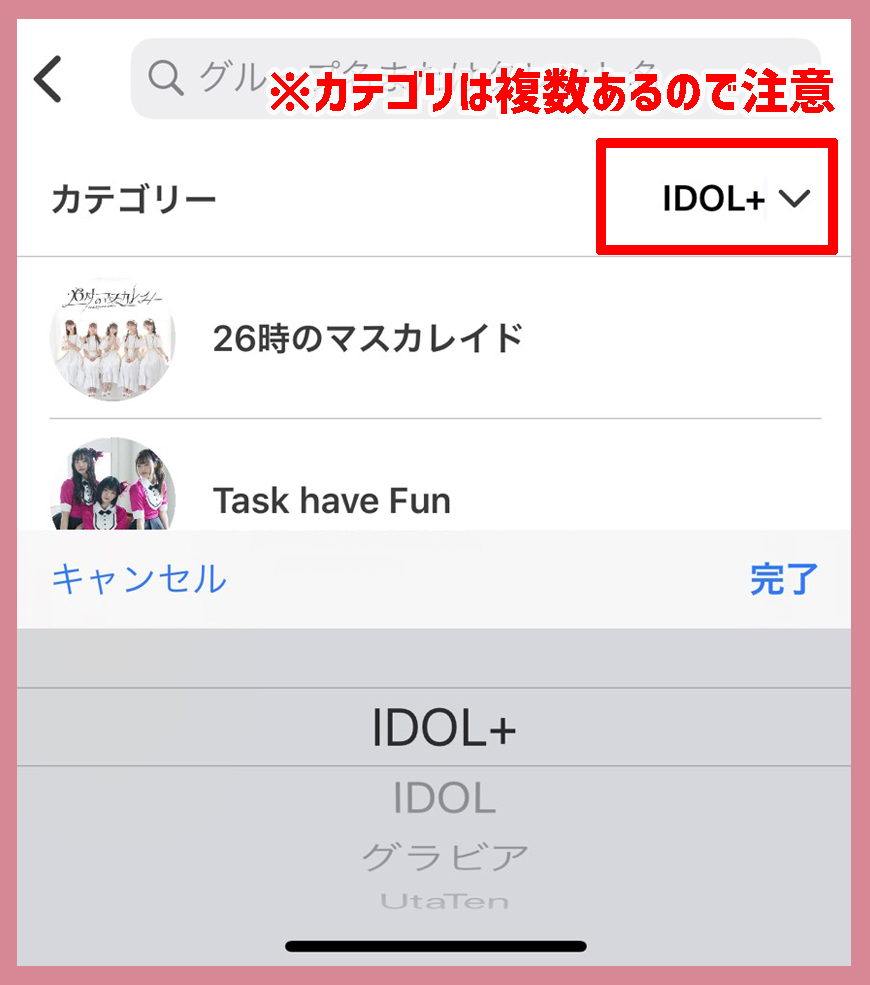The width and height of the screenshot is (870, 985).
Task: Open the IDOL+ category dropdown
Action: pos(734,199)
